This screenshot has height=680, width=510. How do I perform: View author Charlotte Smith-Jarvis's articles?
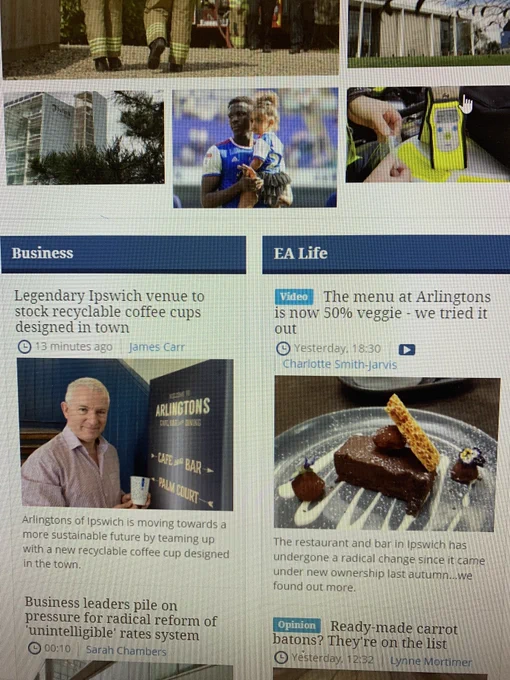click(x=340, y=364)
